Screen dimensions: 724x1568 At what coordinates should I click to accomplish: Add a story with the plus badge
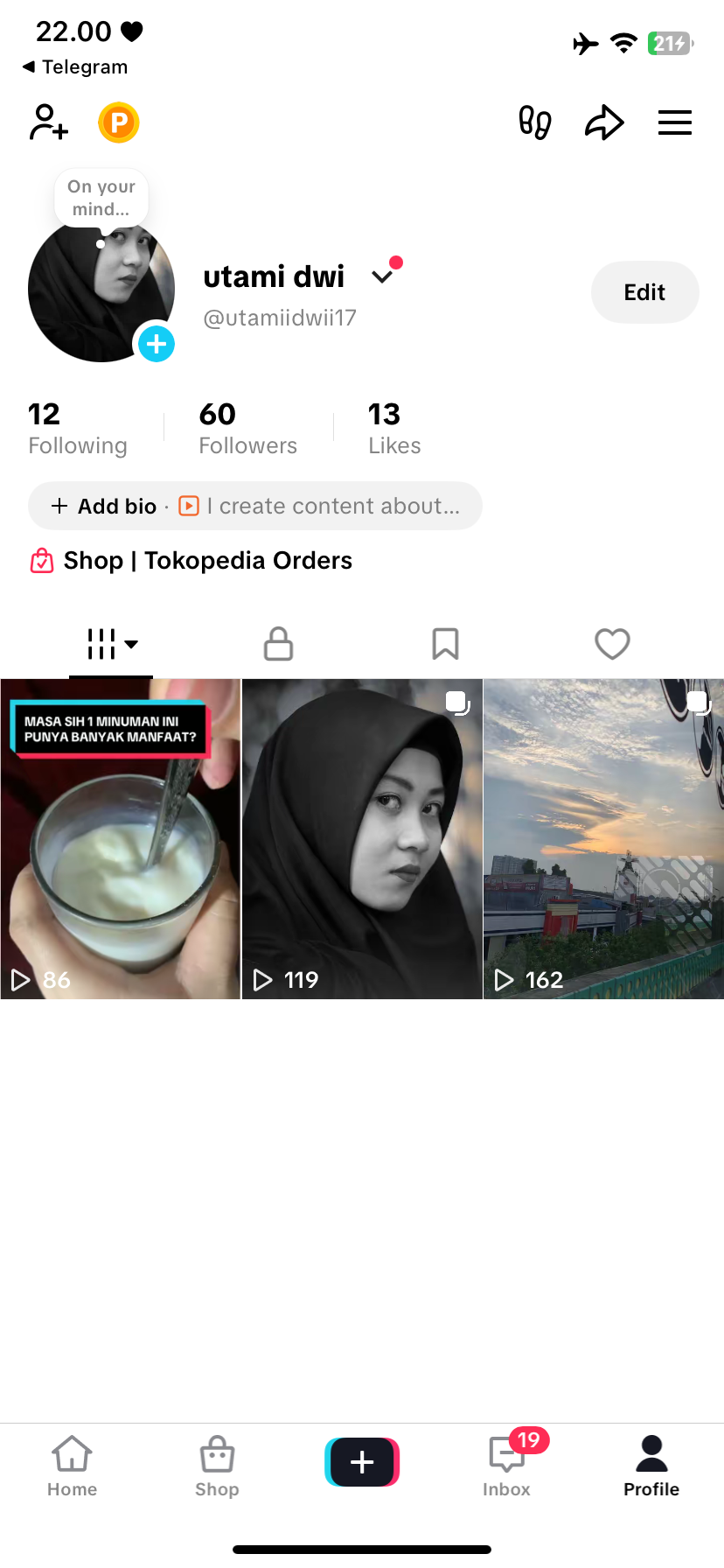point(157,344)
